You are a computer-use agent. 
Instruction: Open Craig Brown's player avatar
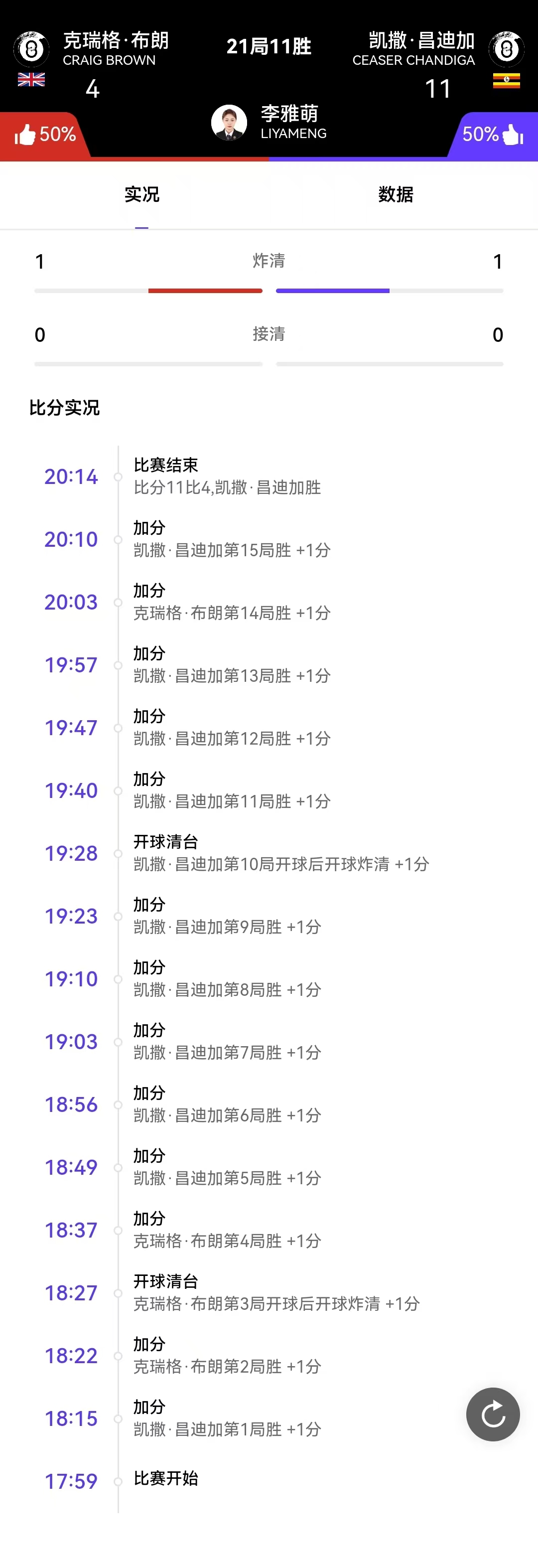coord(32,49)
